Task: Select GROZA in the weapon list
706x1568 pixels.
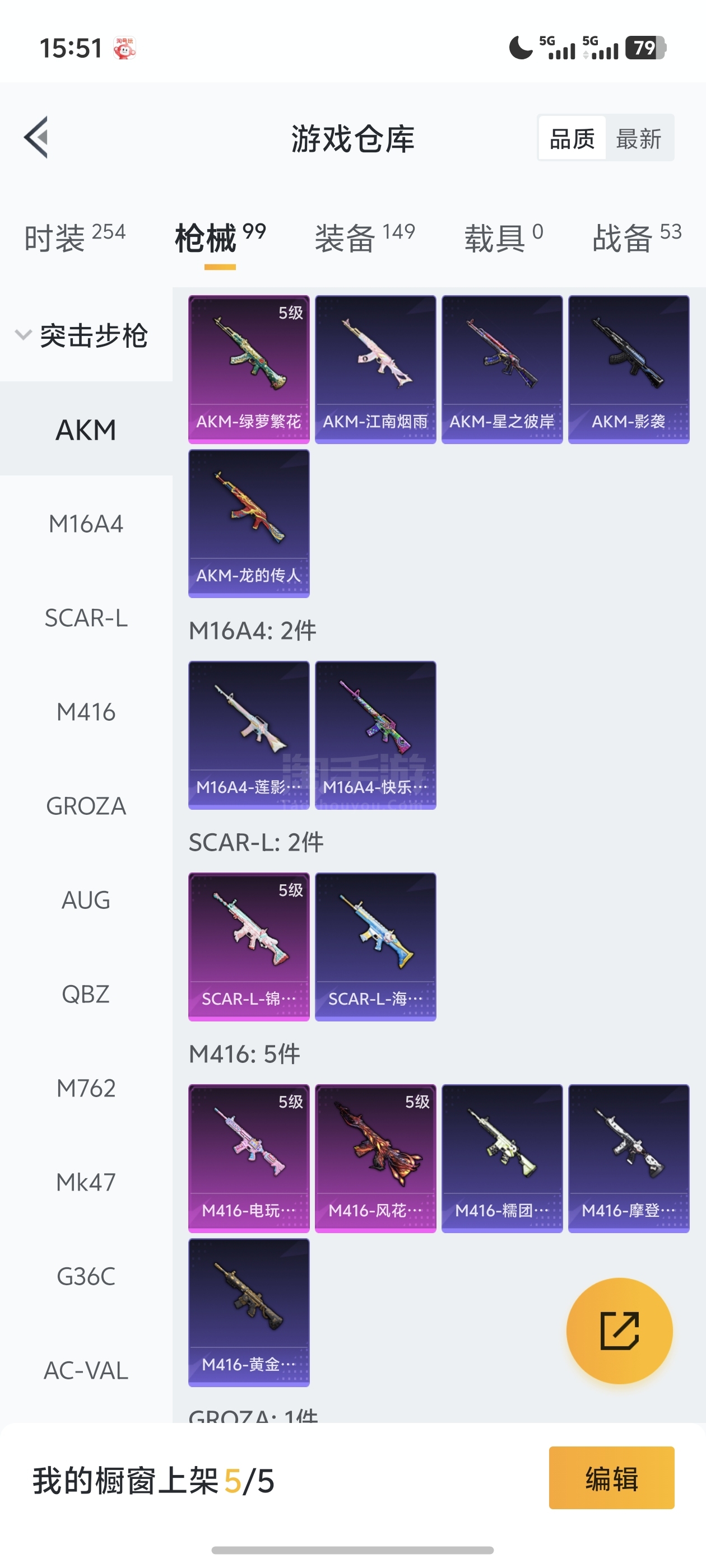Action: pyautogui.click(x=86, y=806)
